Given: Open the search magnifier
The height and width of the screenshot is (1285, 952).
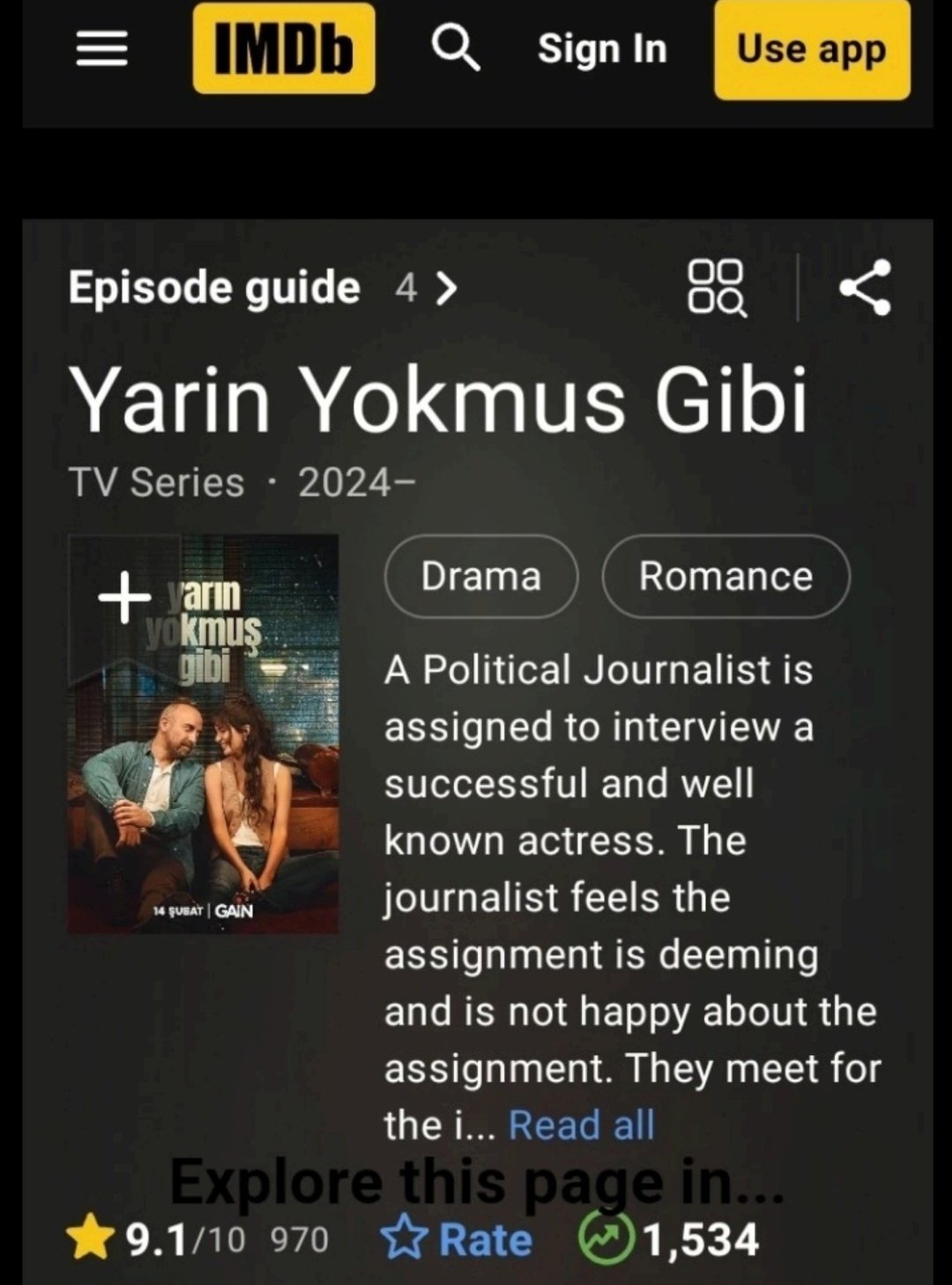Looking at the screenshot, I should (x=456, y=48).
